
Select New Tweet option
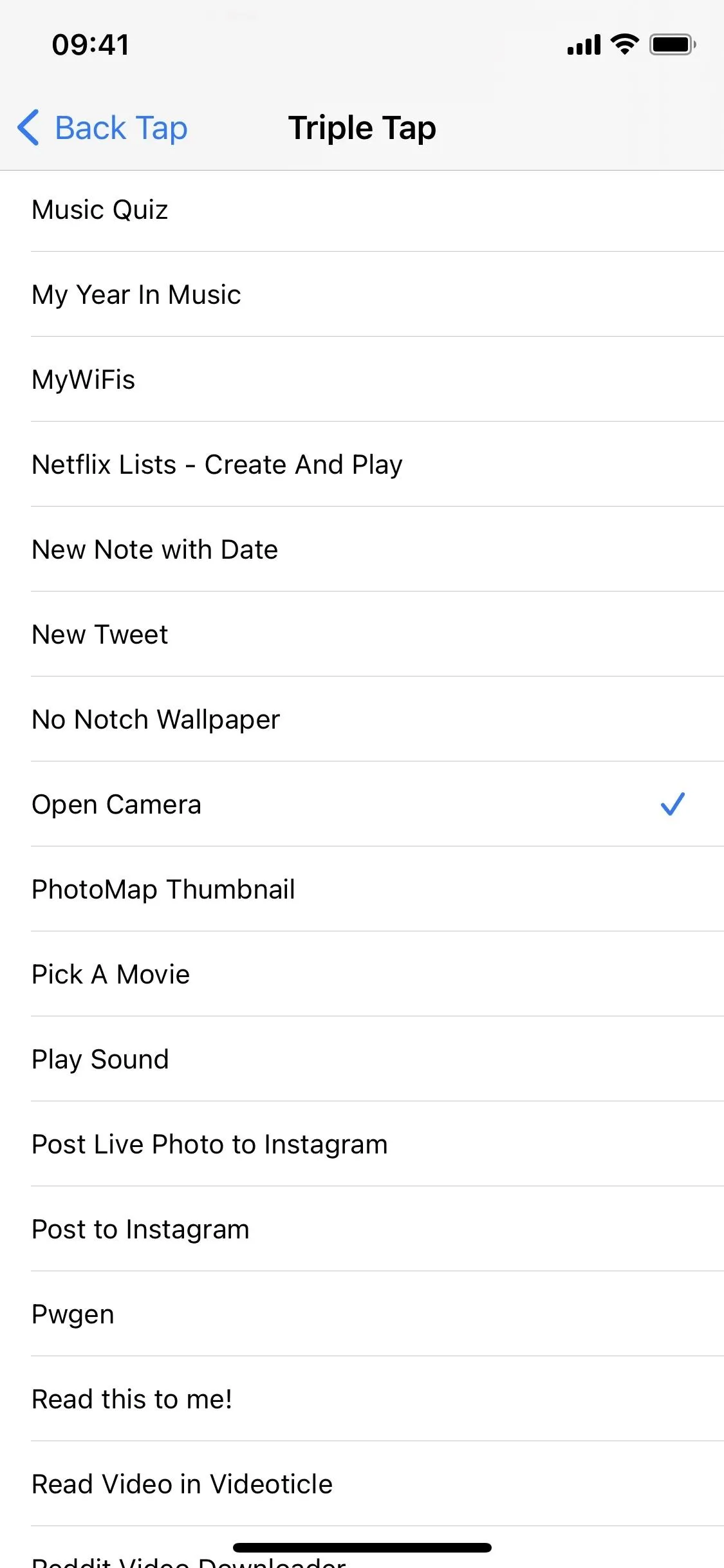point(362,634)
